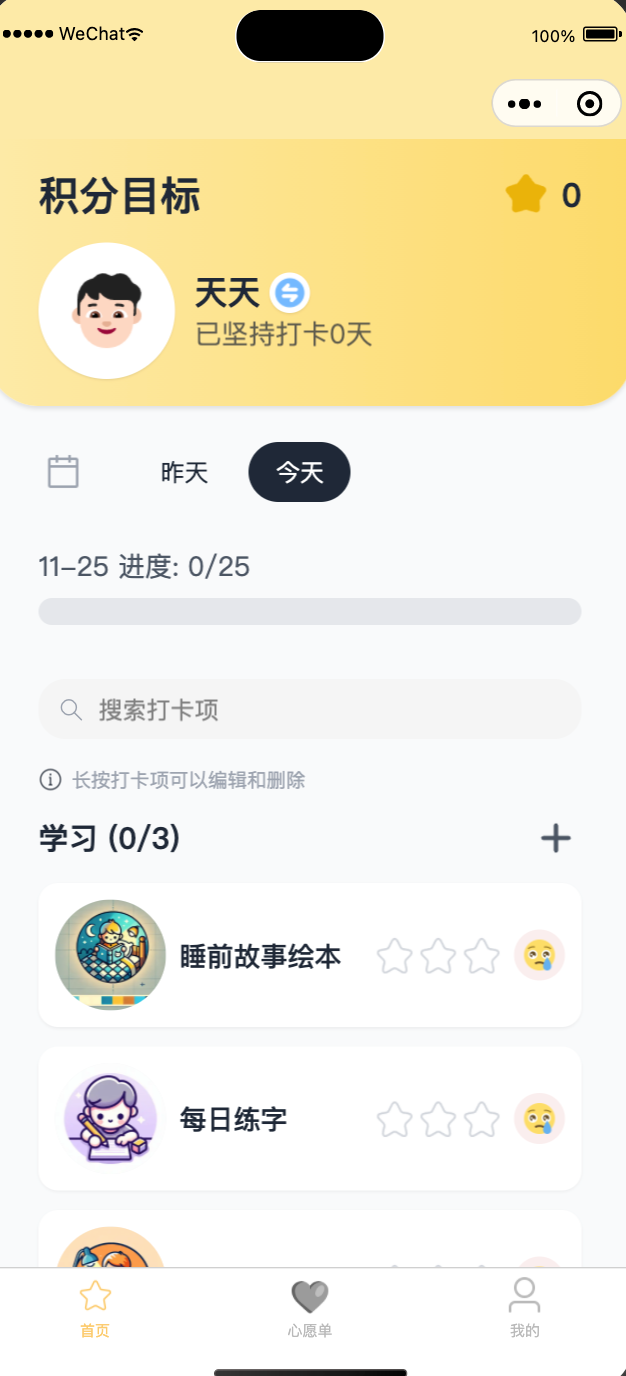
Task: Tap the switch-child icon beside 天天
Action: point(290,293)
